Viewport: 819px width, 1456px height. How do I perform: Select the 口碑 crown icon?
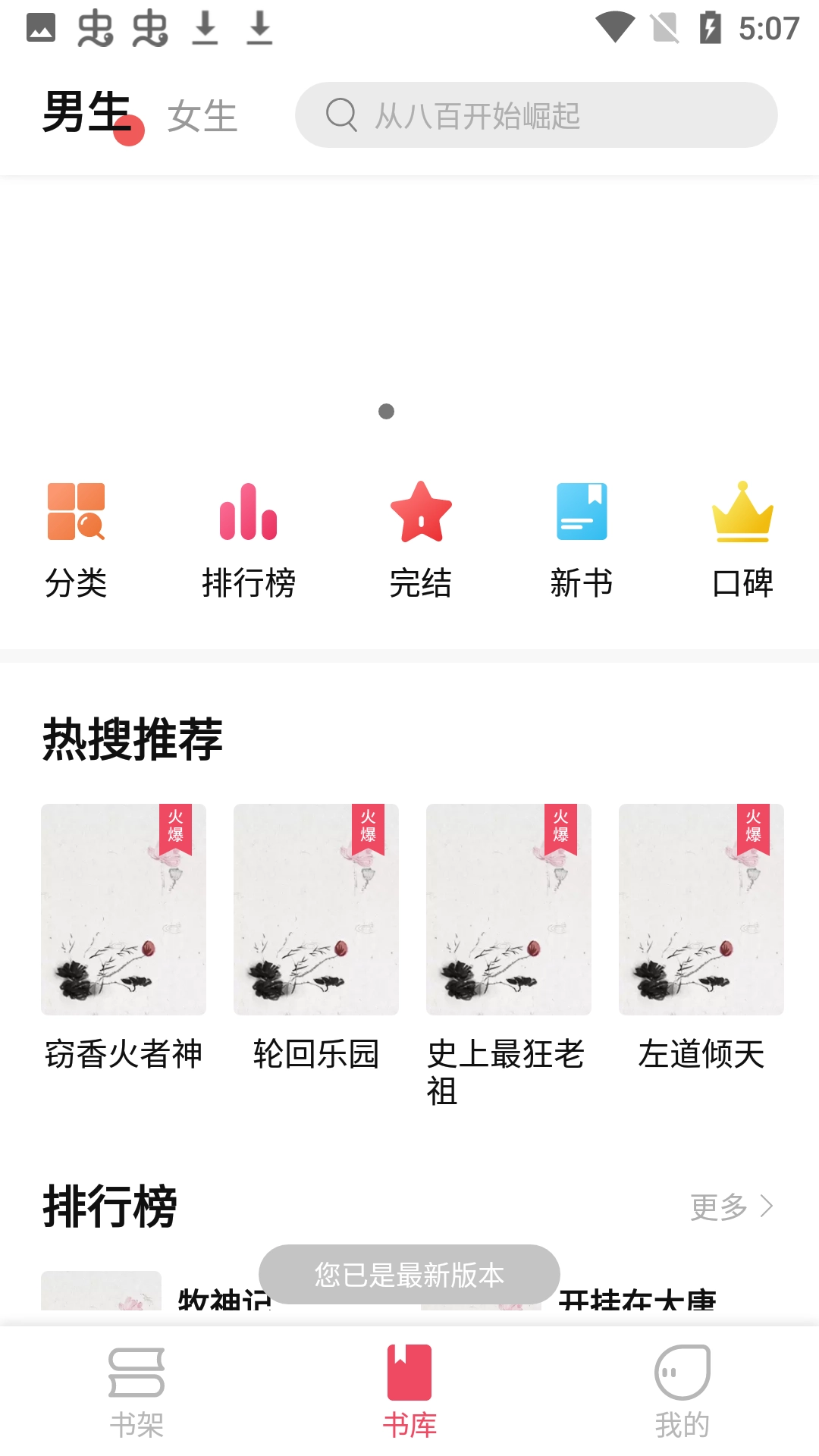click(742, 516)
